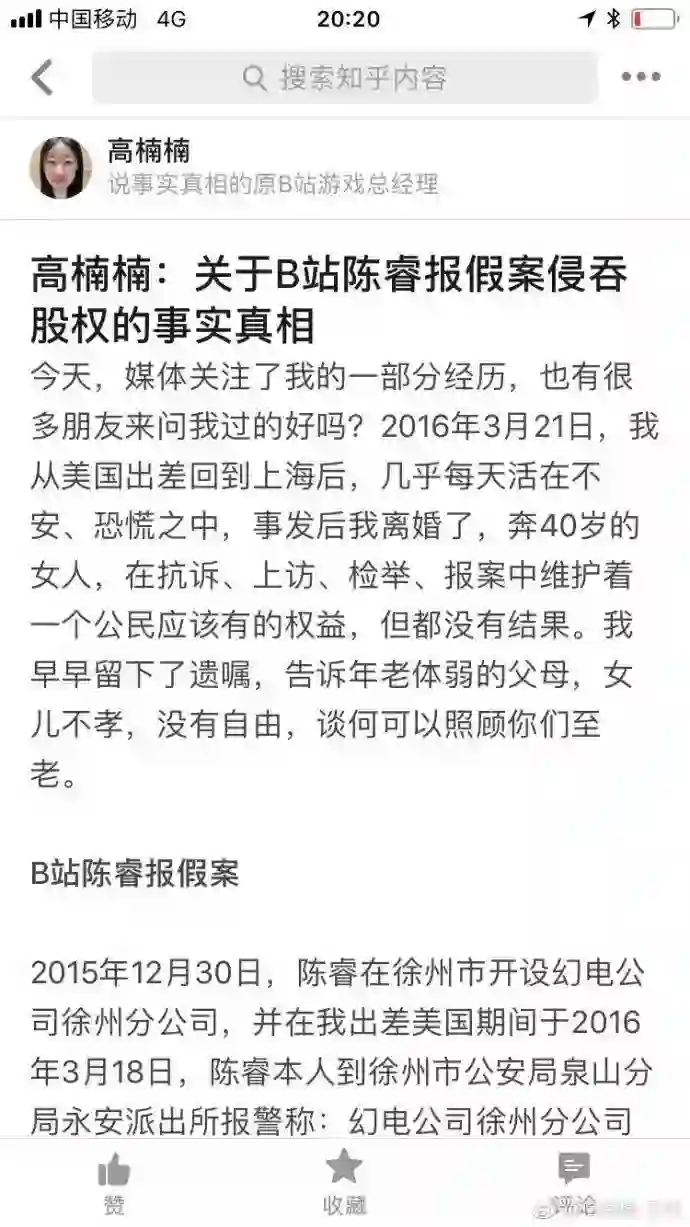Open author 高楠楠's profile
This screenshot has width=690, height=1227.
click(149, 152)
